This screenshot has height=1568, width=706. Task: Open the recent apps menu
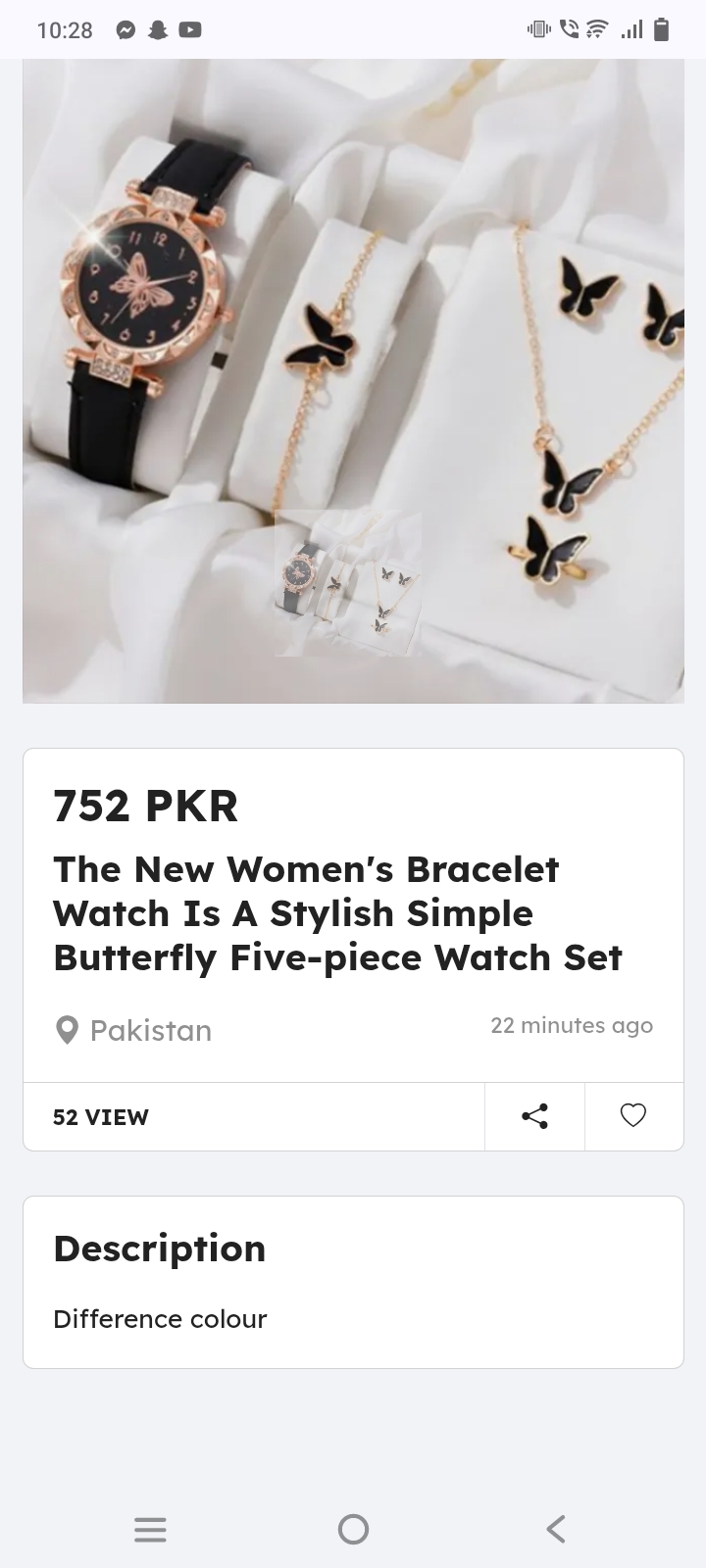pyautogui.click(x=150, y=1529)
